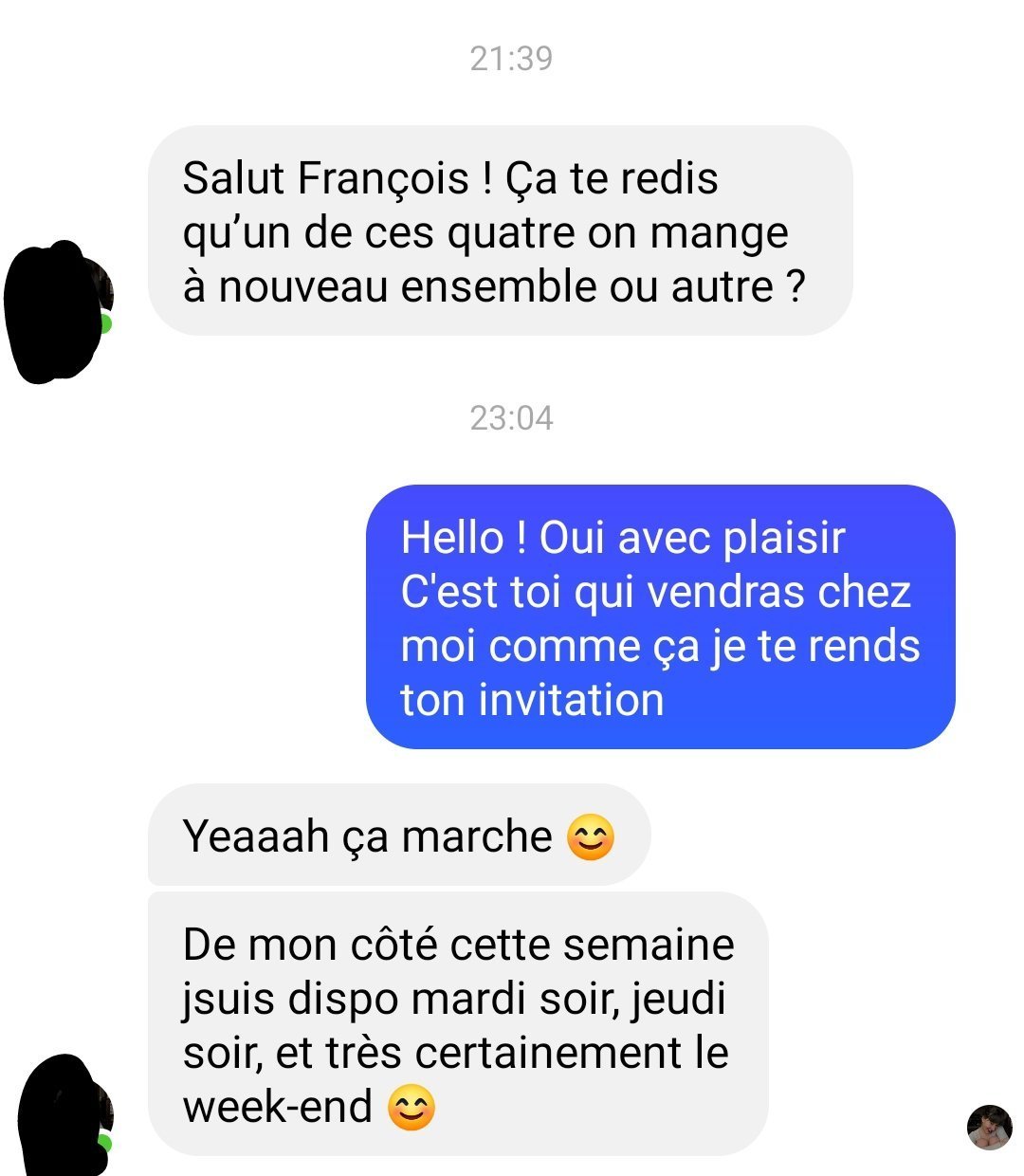Screen dimensions: 1024x1176
Task: Tap the small read-receipt profile picture
Action: [989, 1127]
